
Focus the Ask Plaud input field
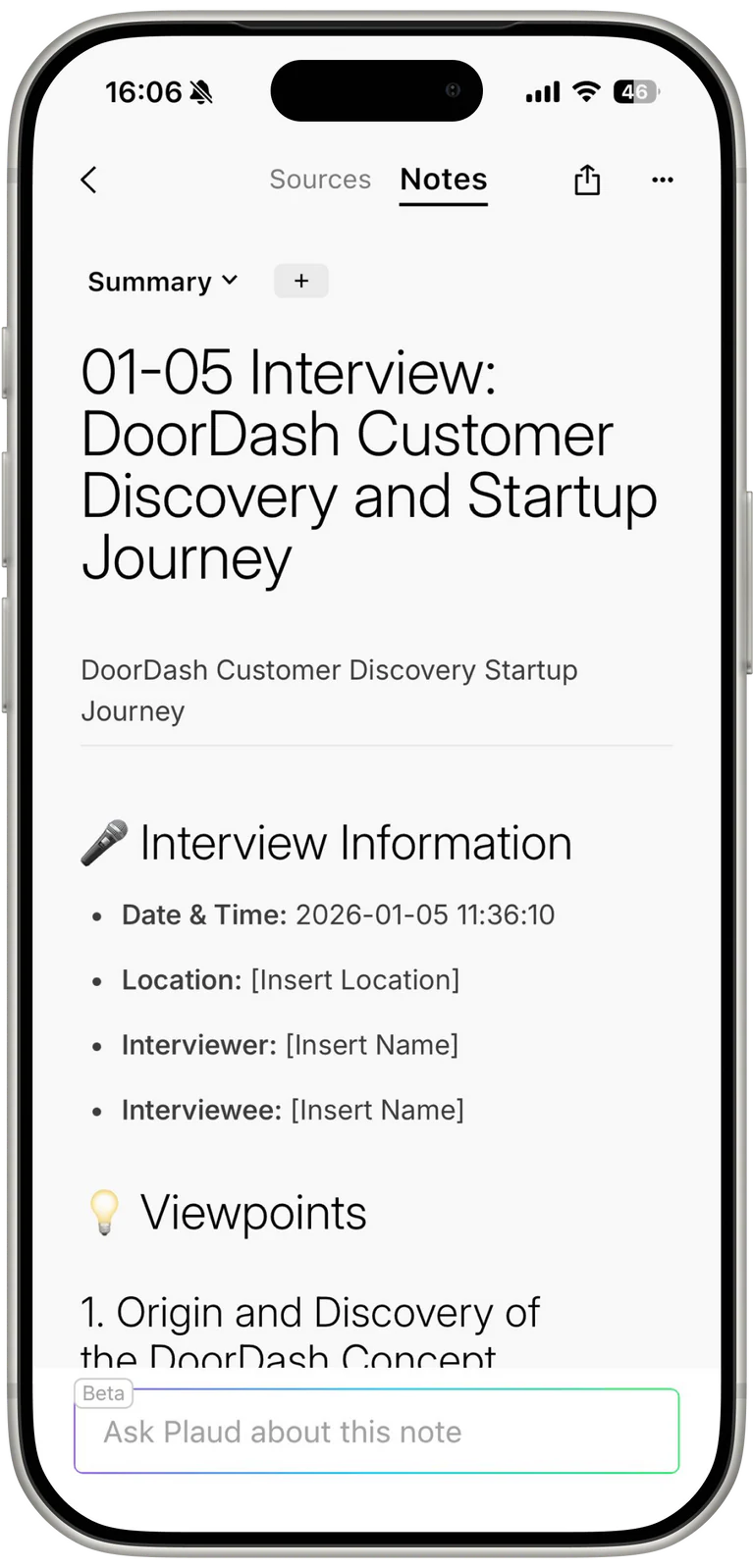(377, 1432)
